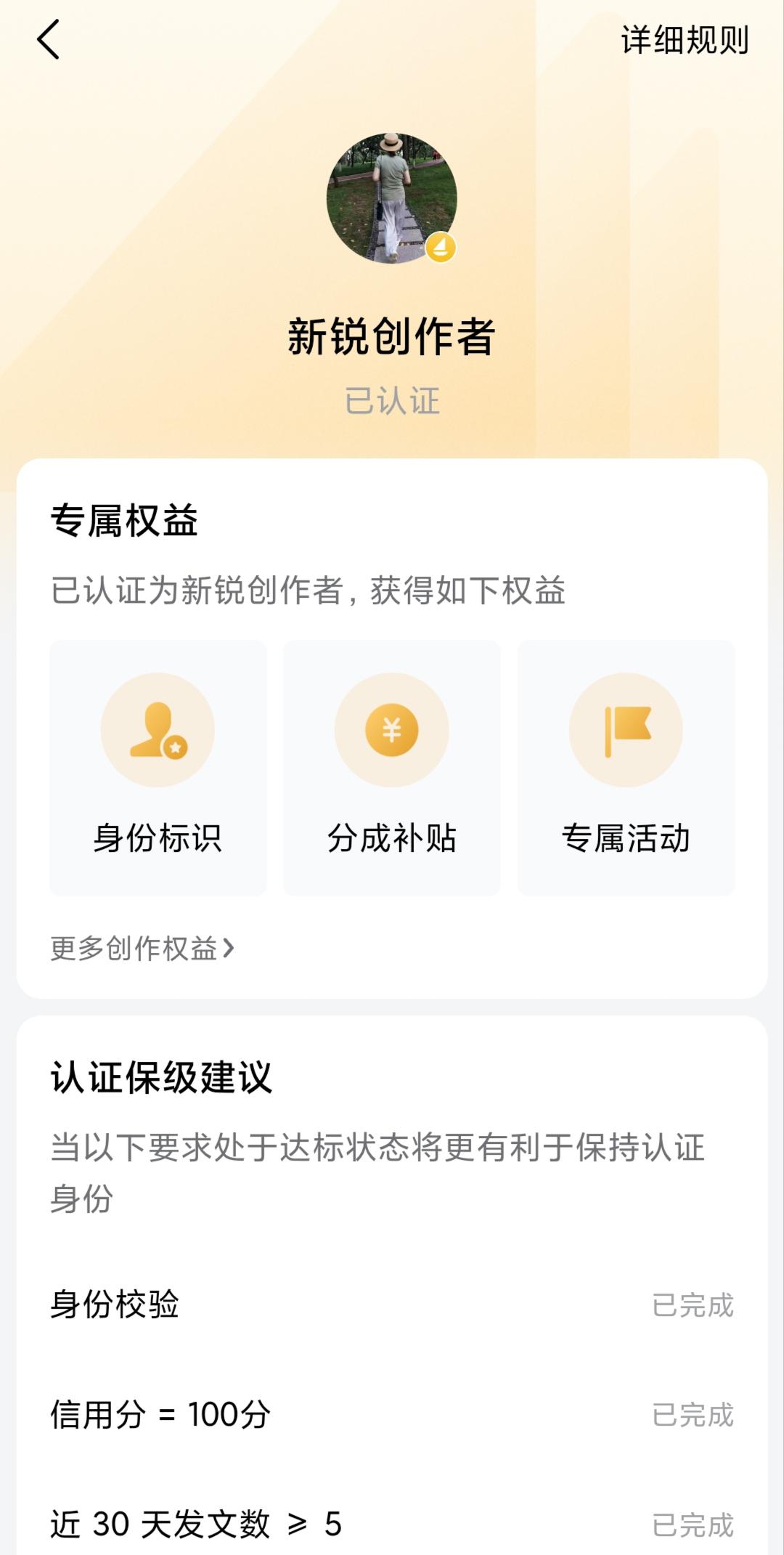Viewport: 784px width, 1555px height.
Task: Go back using the top-left arrow
Action: 48,39
